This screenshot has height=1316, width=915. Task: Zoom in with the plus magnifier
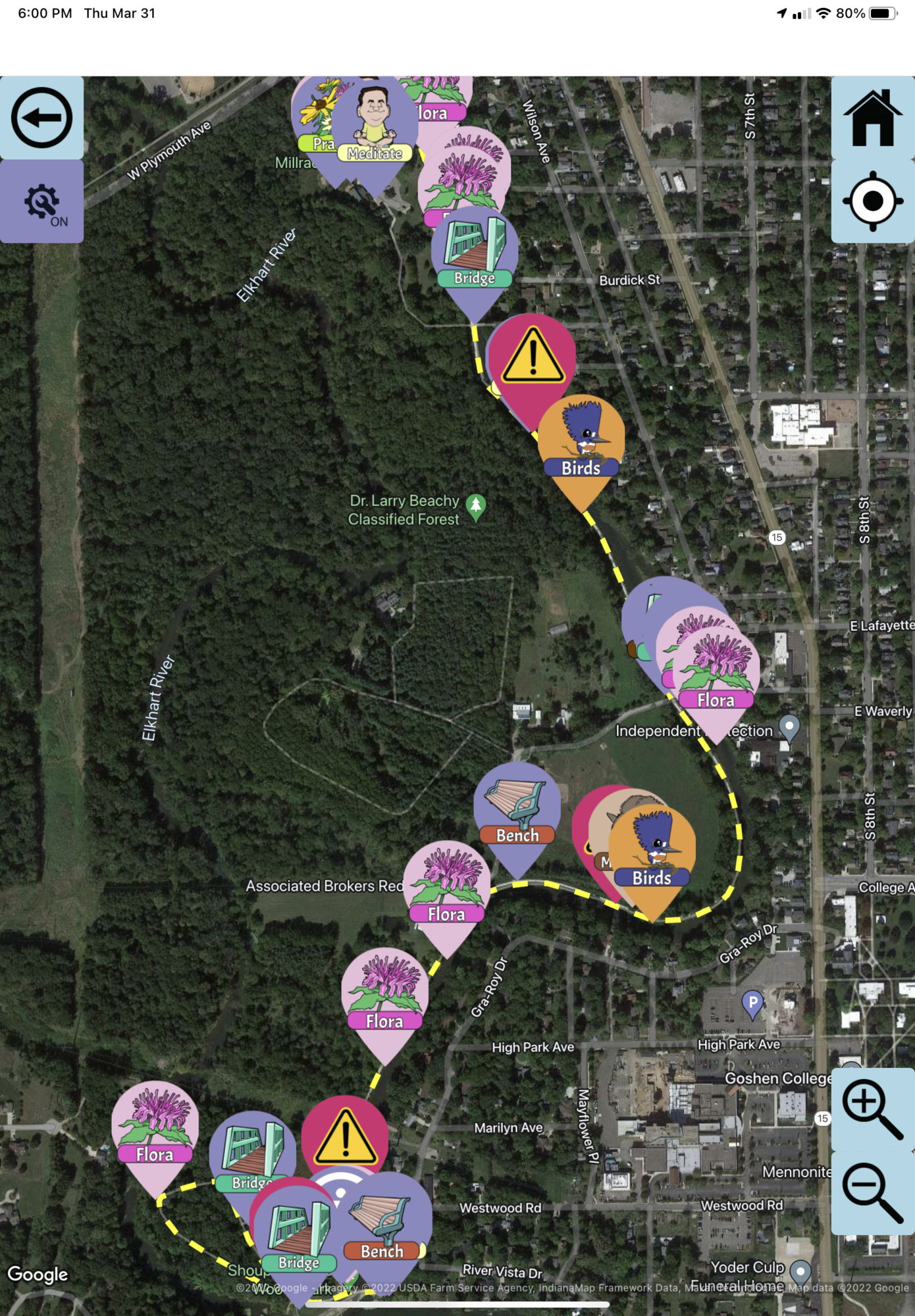[872, 1109]
